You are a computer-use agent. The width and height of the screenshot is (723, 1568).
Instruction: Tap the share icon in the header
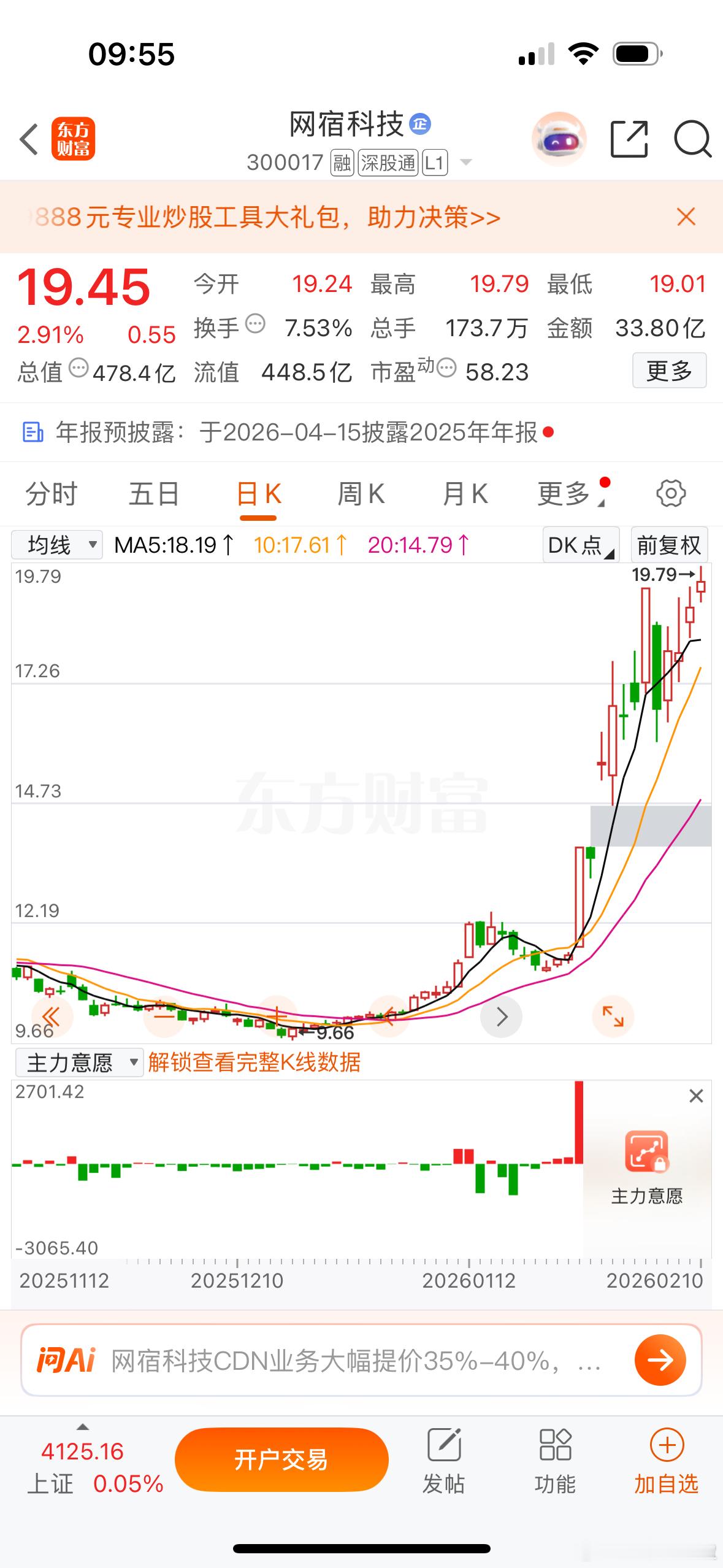point(629,139)
